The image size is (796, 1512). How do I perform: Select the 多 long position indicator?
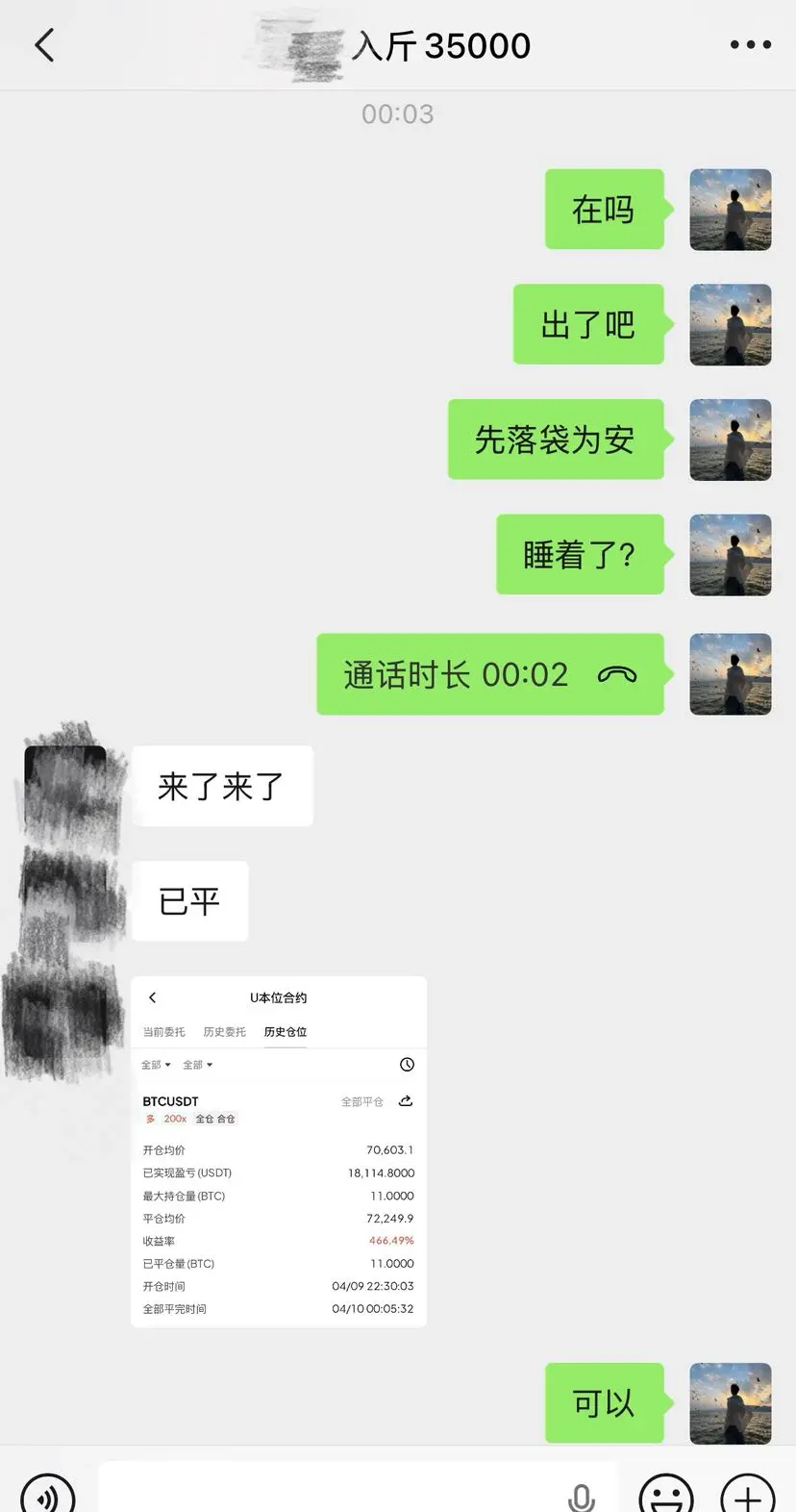click(150, 1118)
